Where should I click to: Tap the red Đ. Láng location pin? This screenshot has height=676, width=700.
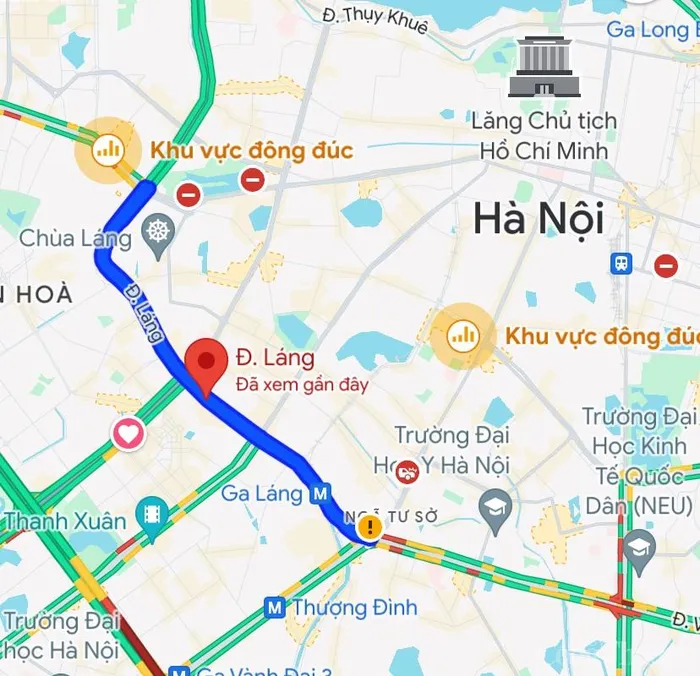pos(207,364)
